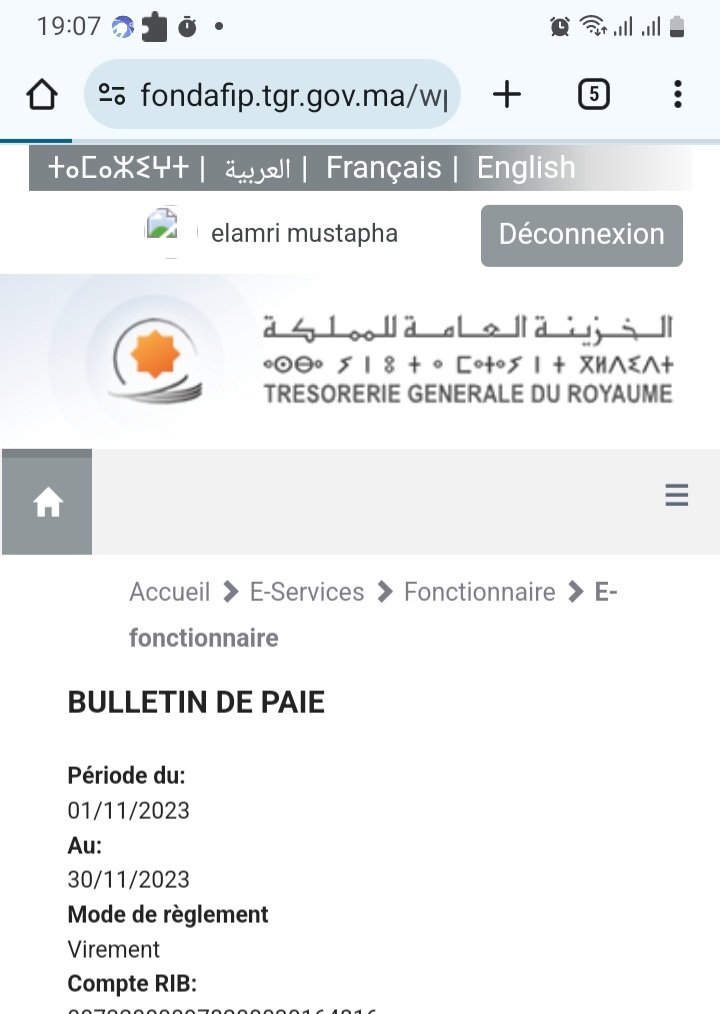
Task: Open the site home icon in the navigation bar
Action: (x=48, y=503)
